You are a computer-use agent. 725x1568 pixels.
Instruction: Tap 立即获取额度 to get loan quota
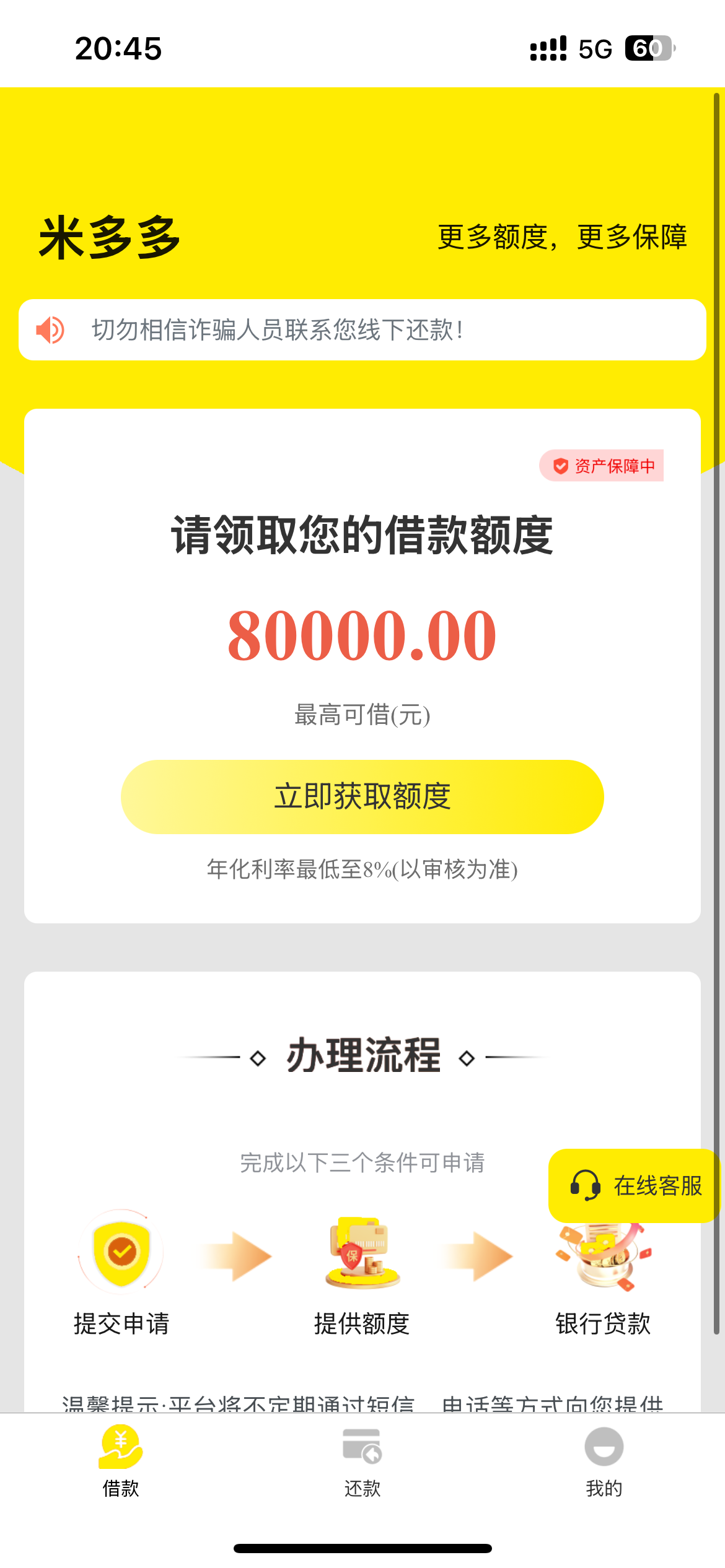coord(362,797)
